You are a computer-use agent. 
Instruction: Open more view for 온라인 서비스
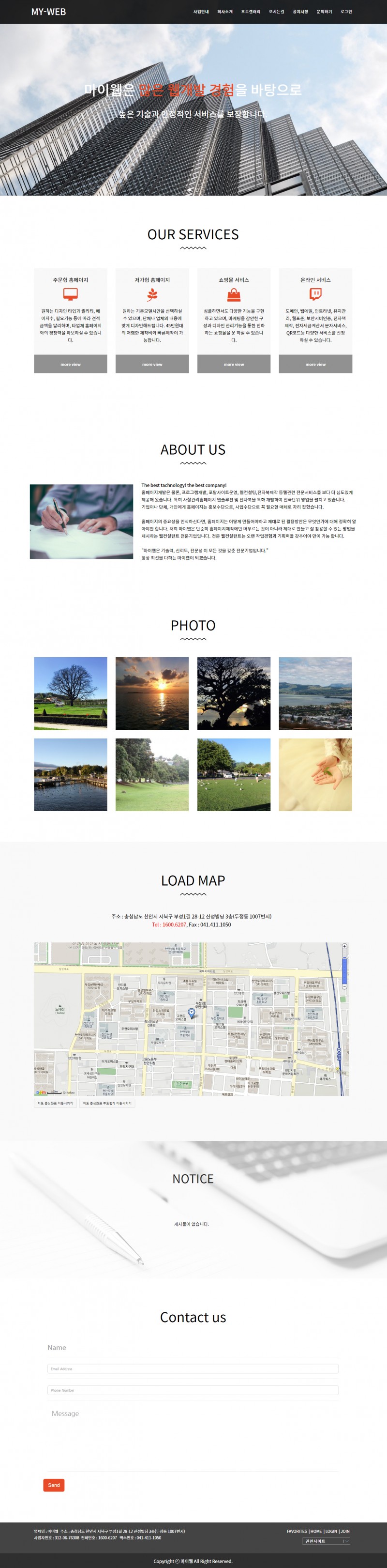click(315, 364)
